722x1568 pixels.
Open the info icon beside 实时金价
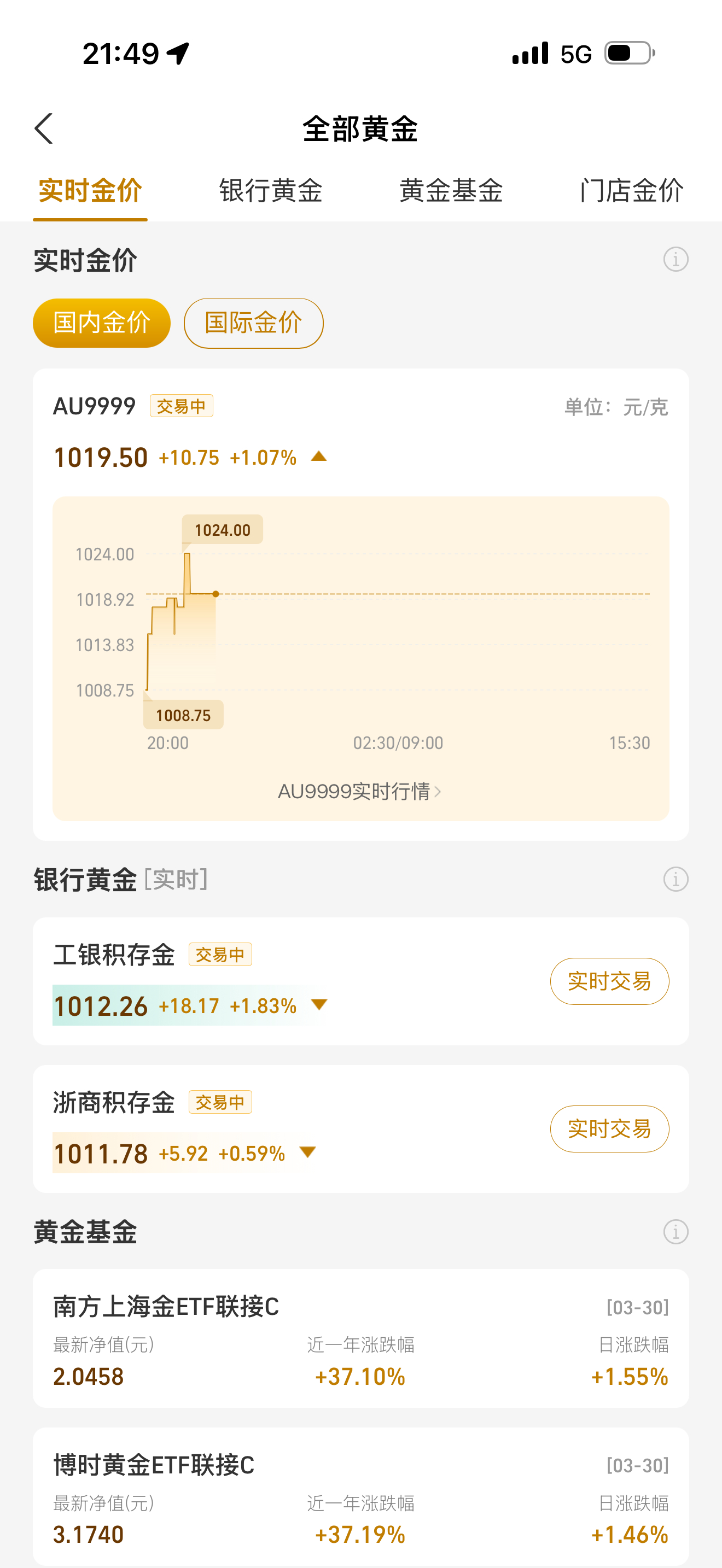[674, 259]
